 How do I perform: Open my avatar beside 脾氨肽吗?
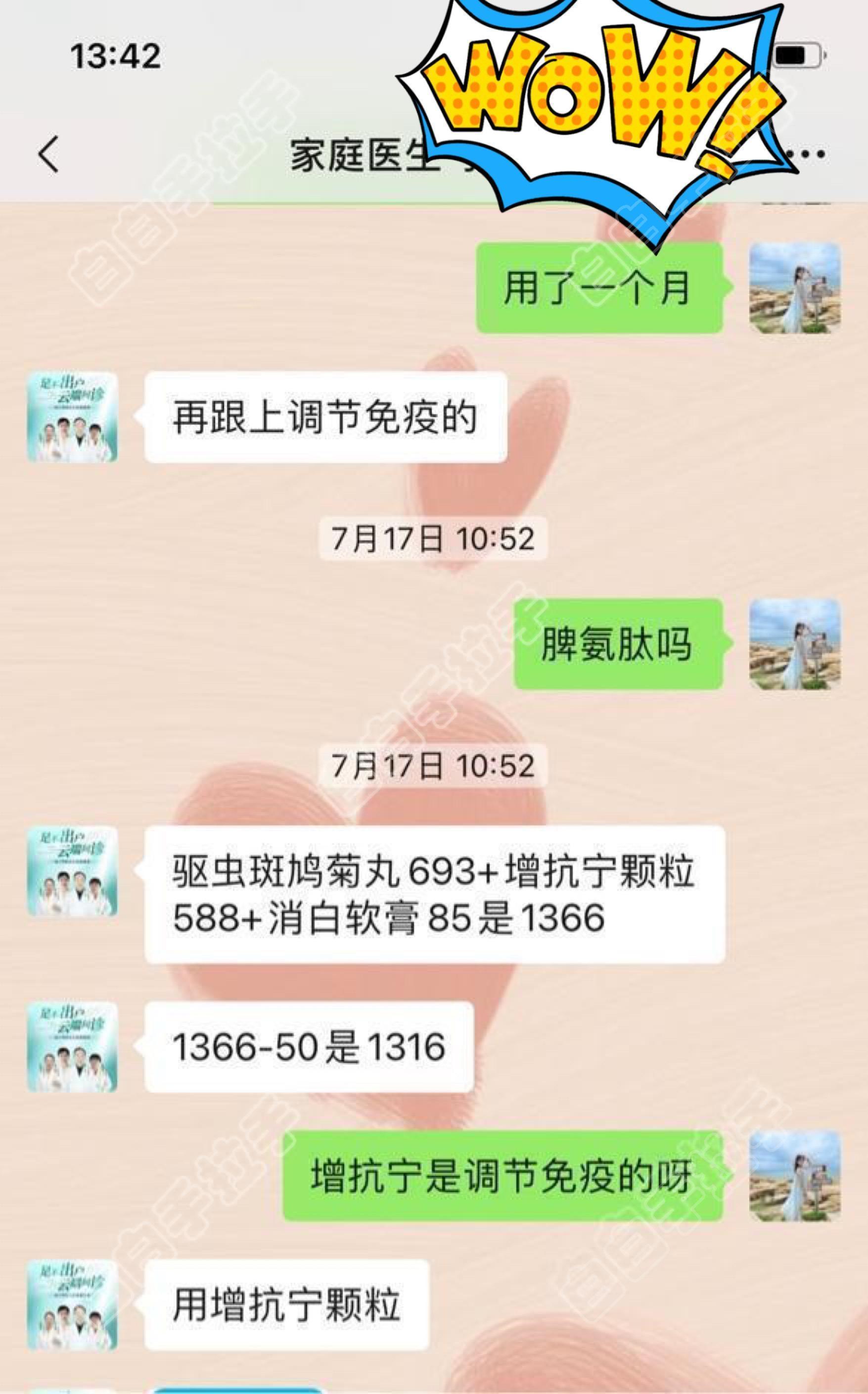pyautogui.click(x=795, y=644)
